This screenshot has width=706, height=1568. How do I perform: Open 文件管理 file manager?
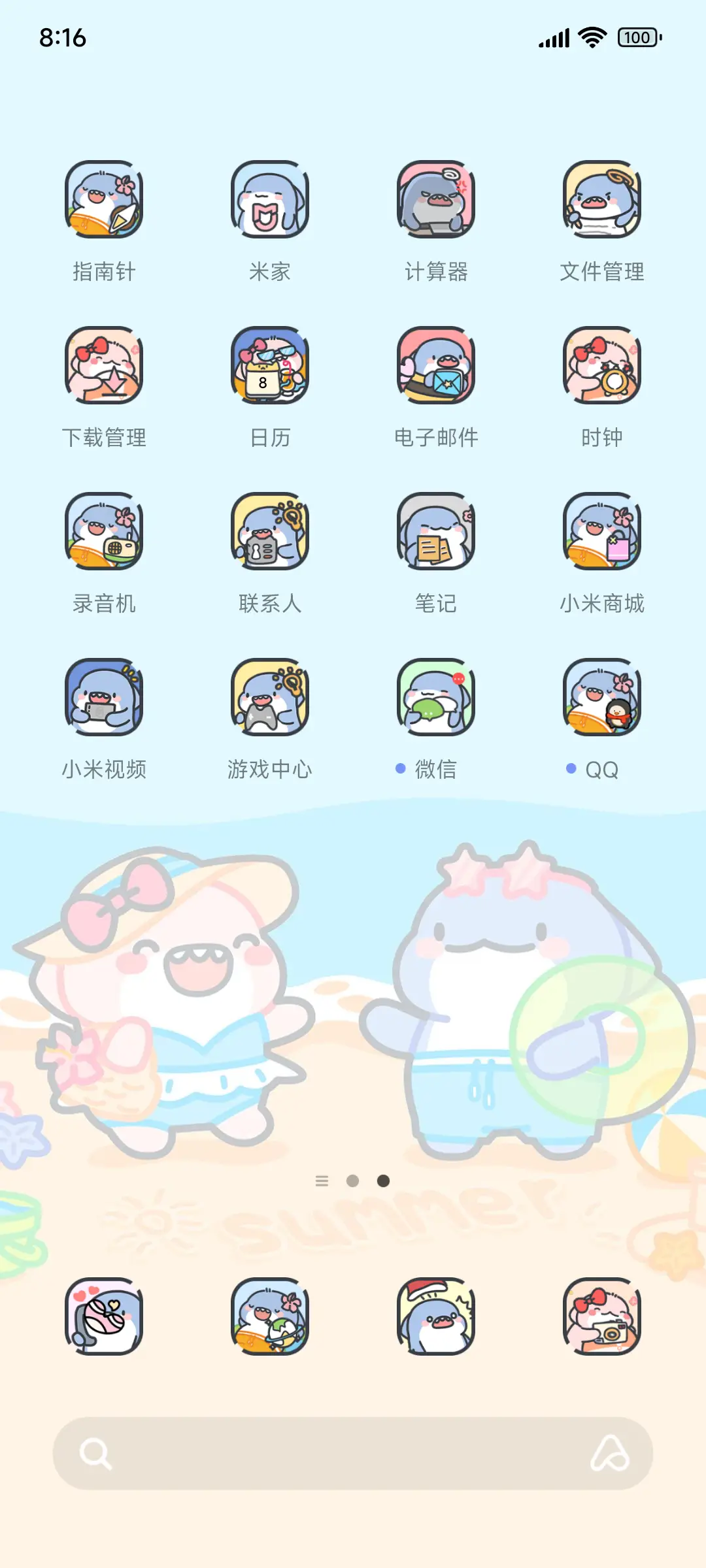601,203
